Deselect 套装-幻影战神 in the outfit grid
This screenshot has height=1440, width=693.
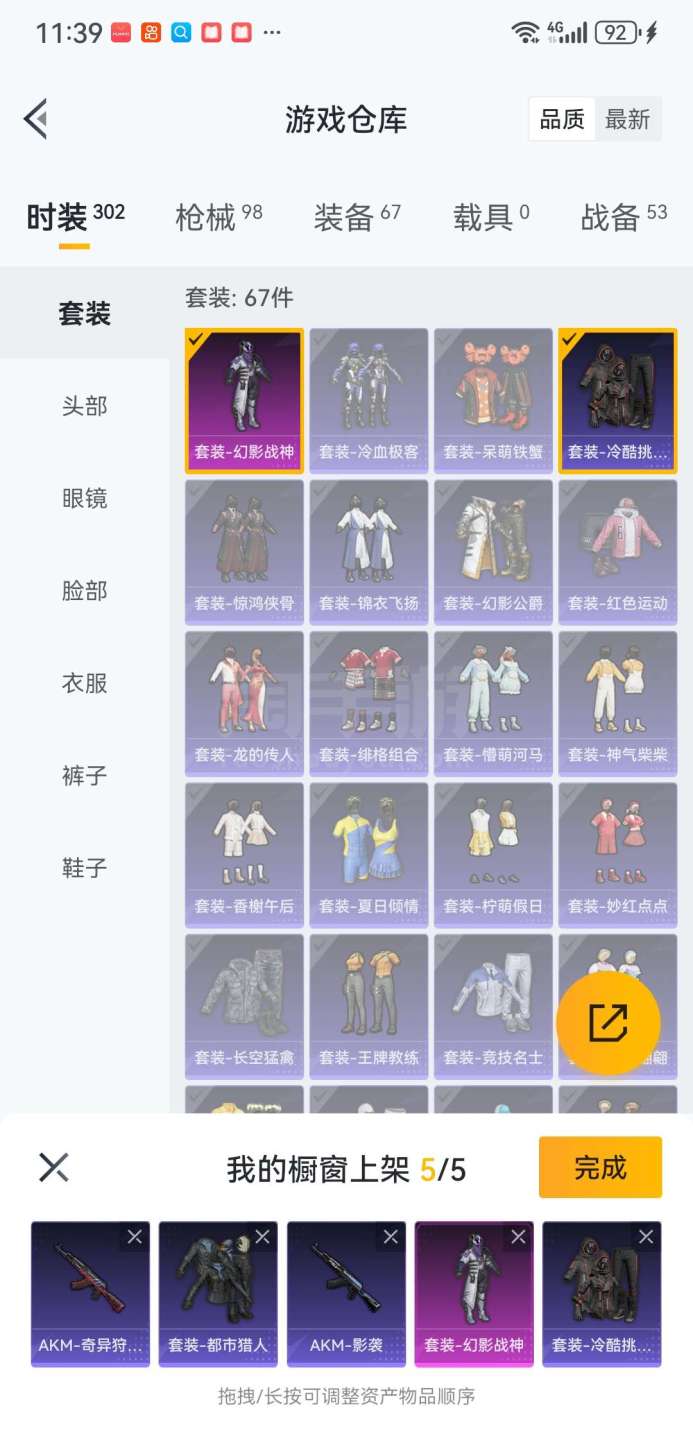(244, 400)
